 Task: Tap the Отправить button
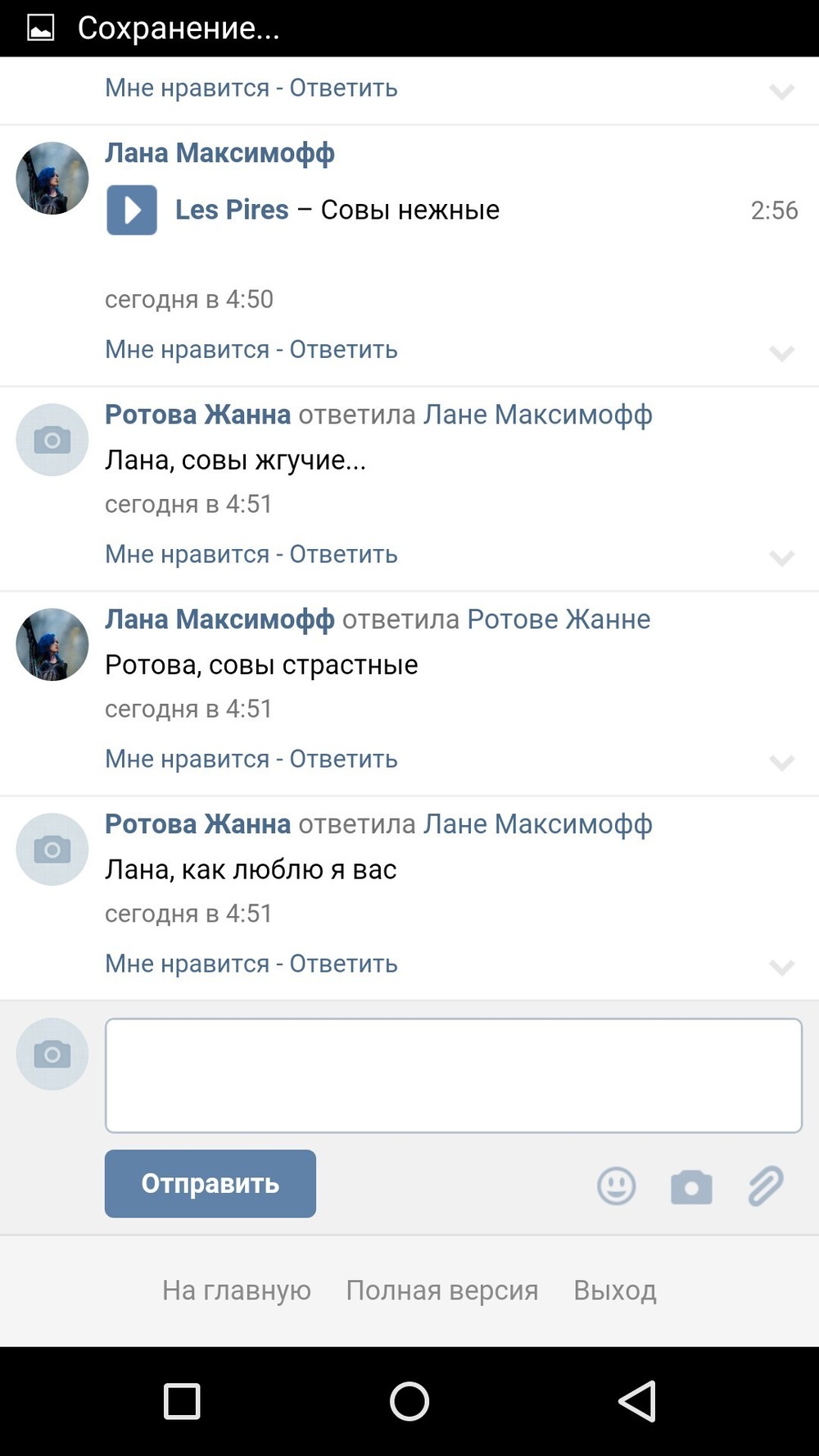point(210,1183)
